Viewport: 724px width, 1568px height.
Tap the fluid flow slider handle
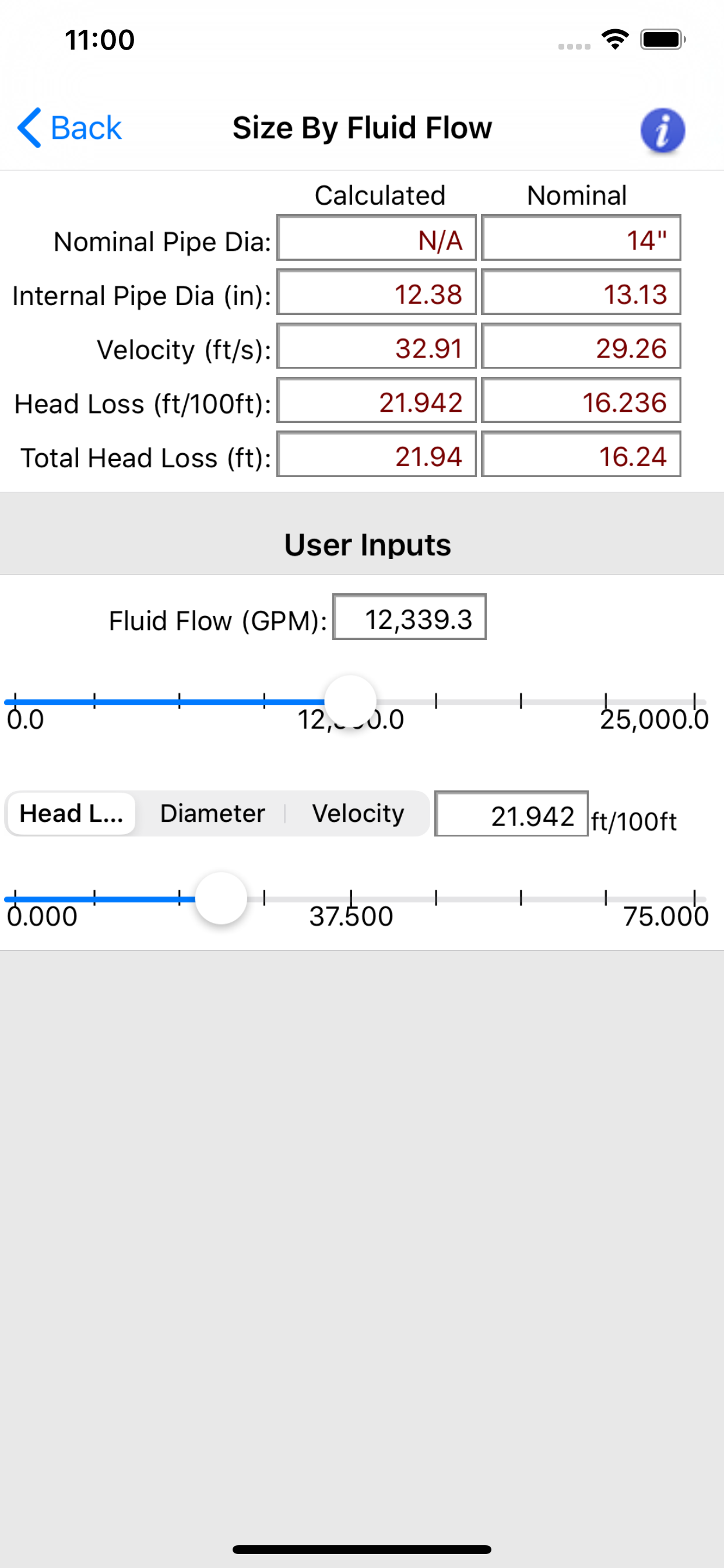click(350, 701)
